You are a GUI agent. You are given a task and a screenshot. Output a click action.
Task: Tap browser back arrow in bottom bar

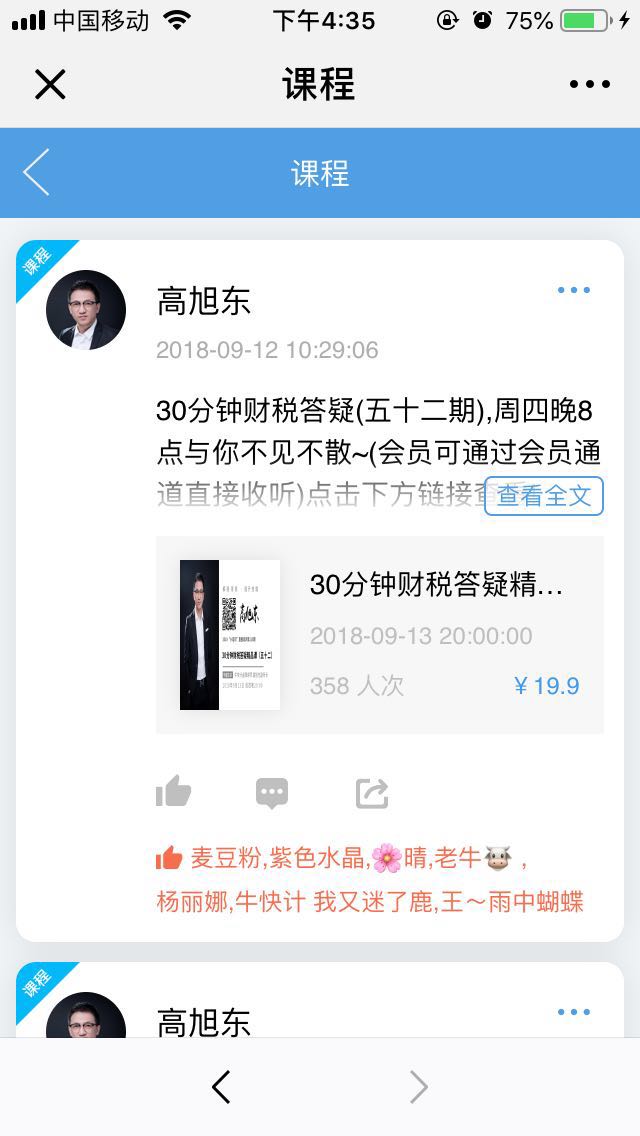click(x=221, y=1087)
